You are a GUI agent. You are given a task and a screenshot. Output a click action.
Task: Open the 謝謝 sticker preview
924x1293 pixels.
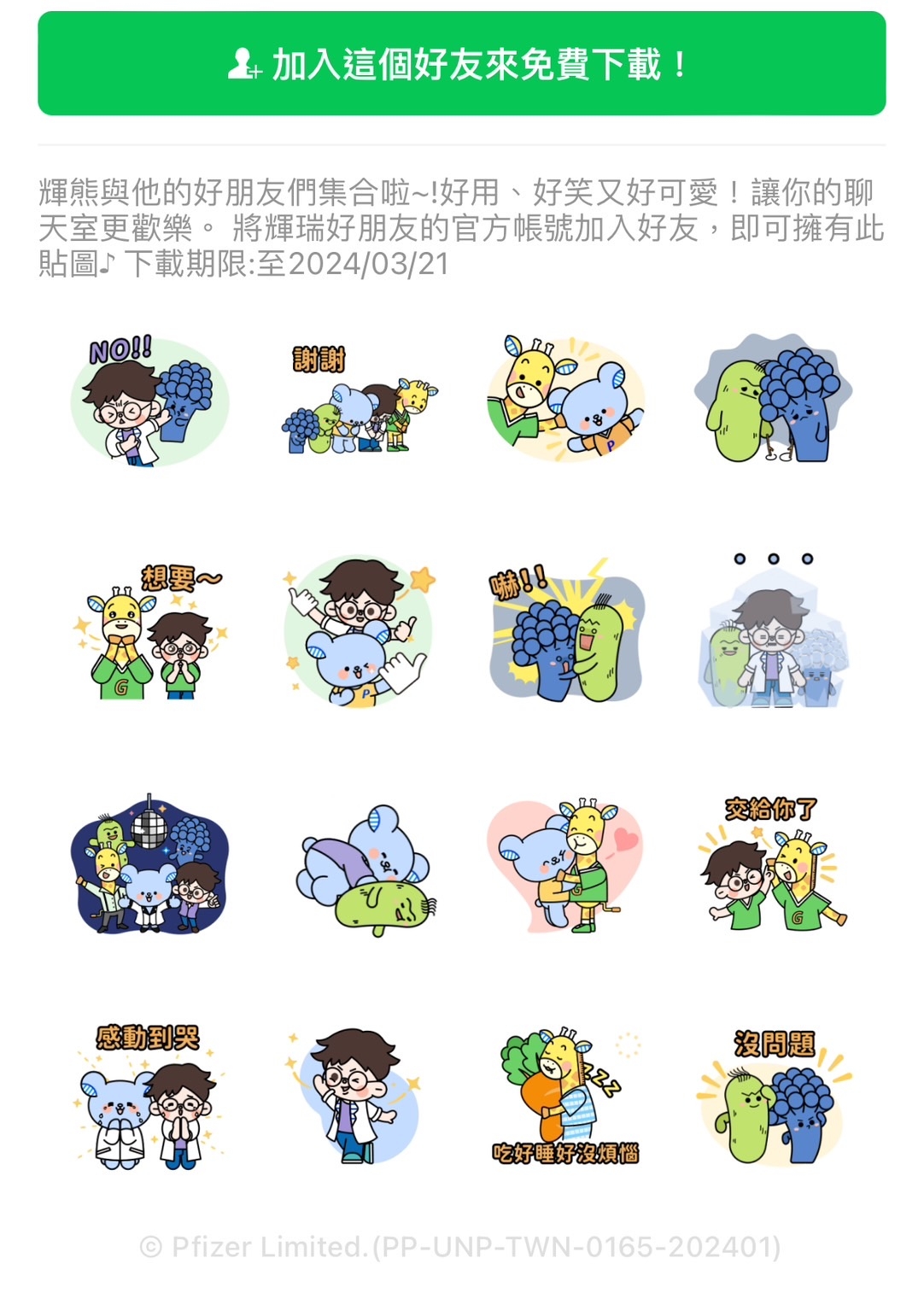359,401
